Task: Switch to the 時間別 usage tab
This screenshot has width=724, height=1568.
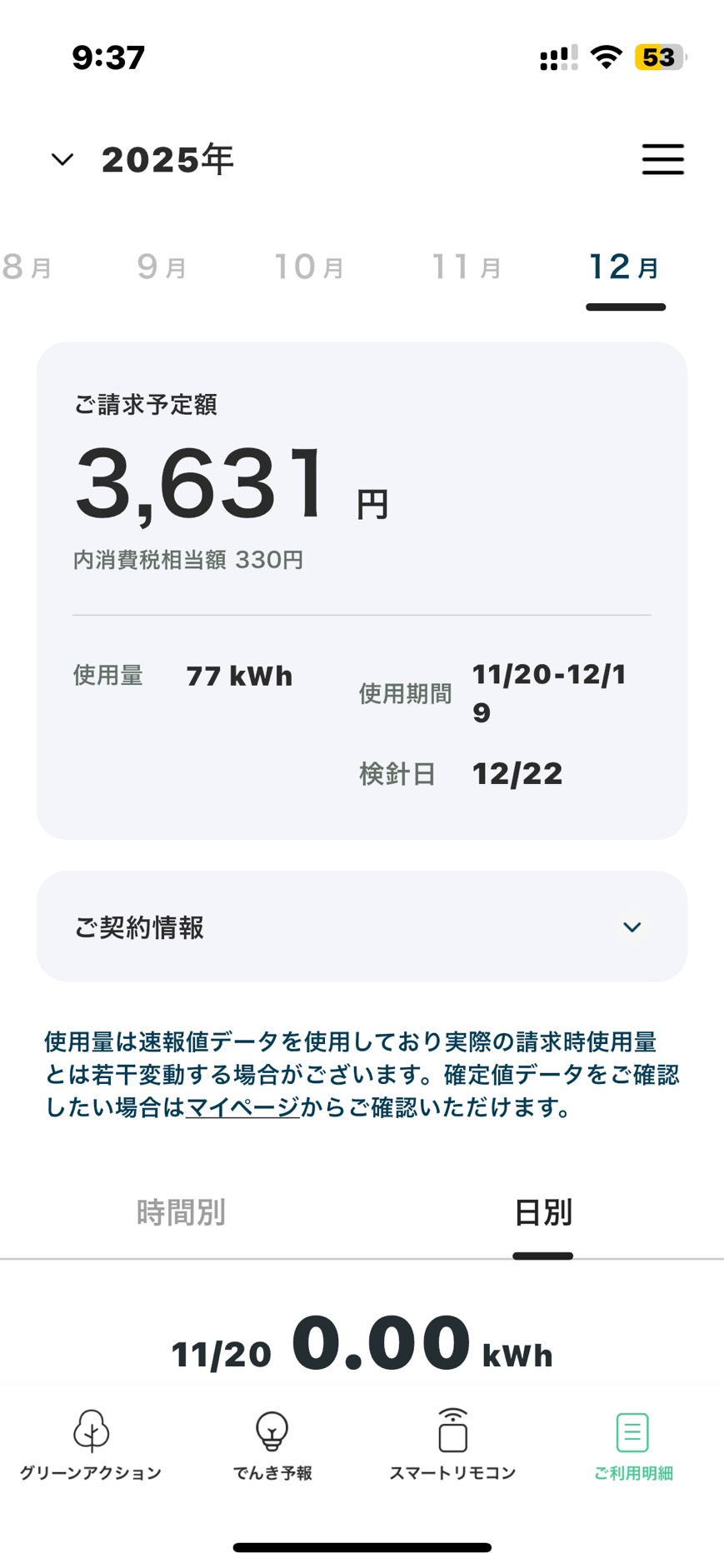Action: (181, 1212)
